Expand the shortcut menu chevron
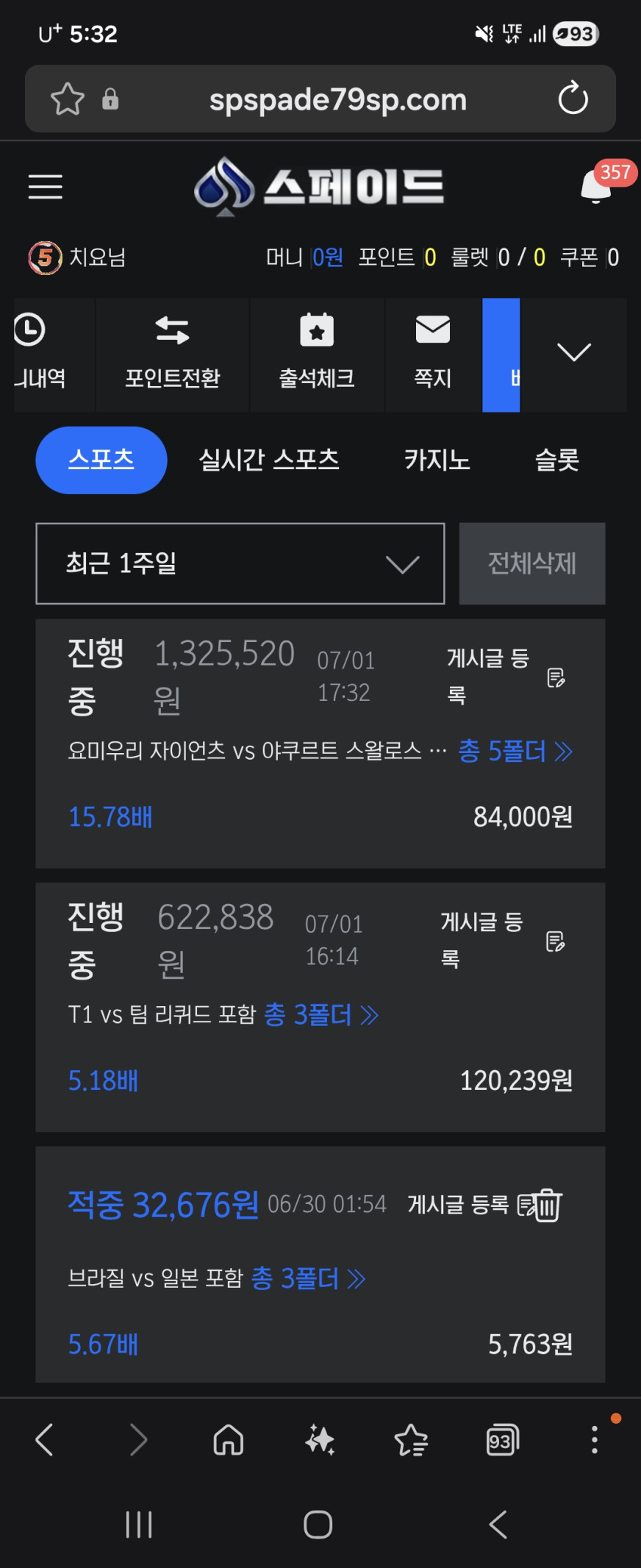Viewport: 641px width, 1568px height. tap(573, 353)
